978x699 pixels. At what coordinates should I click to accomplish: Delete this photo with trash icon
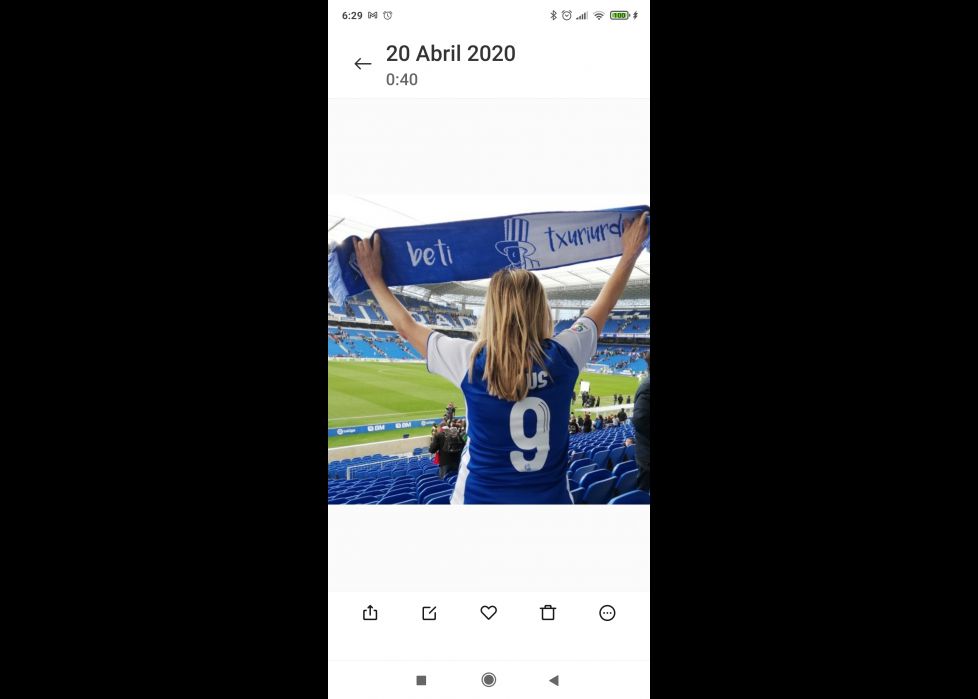(x=548, y=613)
